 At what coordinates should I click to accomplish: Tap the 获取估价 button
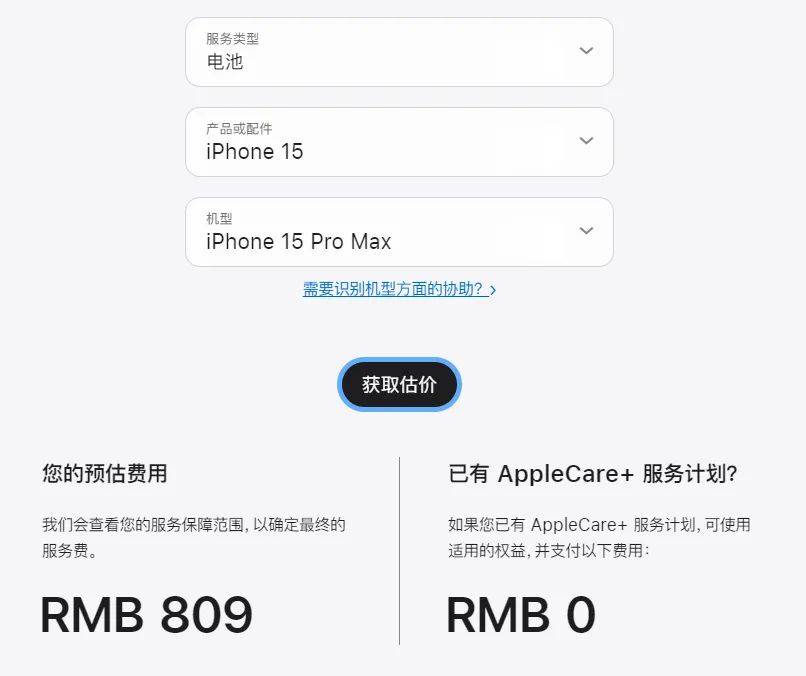tap(399, 385)
